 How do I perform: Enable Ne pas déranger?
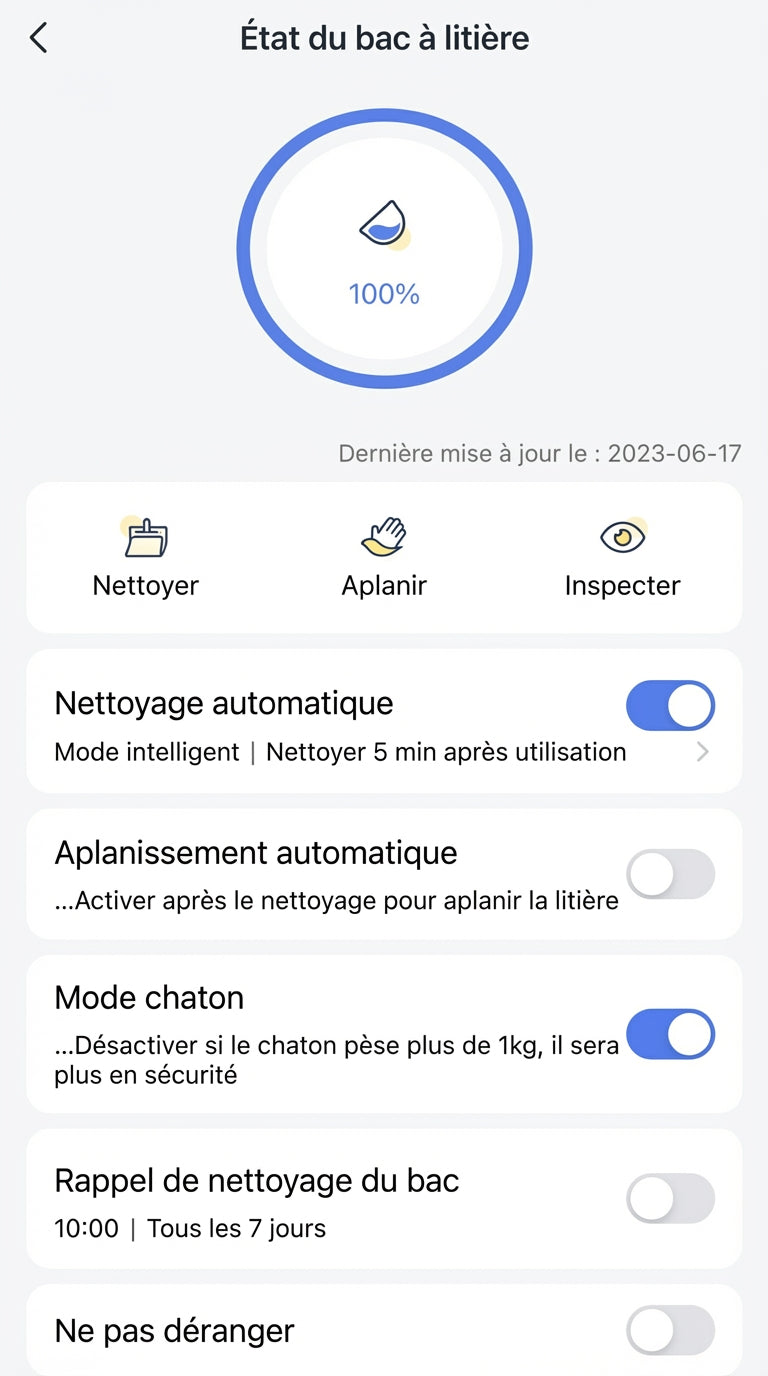(x=670, y=1330)
